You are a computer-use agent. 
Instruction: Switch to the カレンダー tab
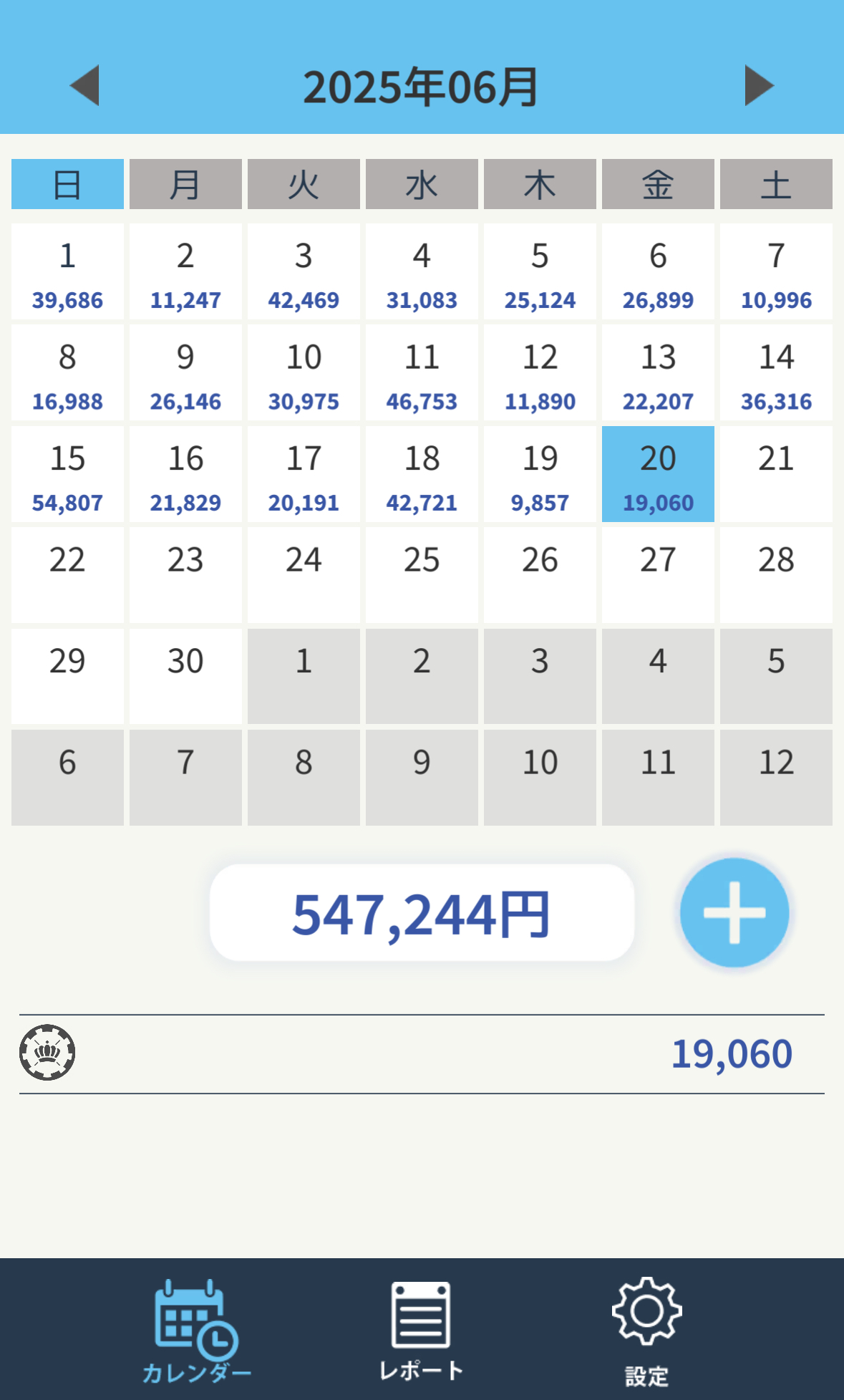(196, 1331)
